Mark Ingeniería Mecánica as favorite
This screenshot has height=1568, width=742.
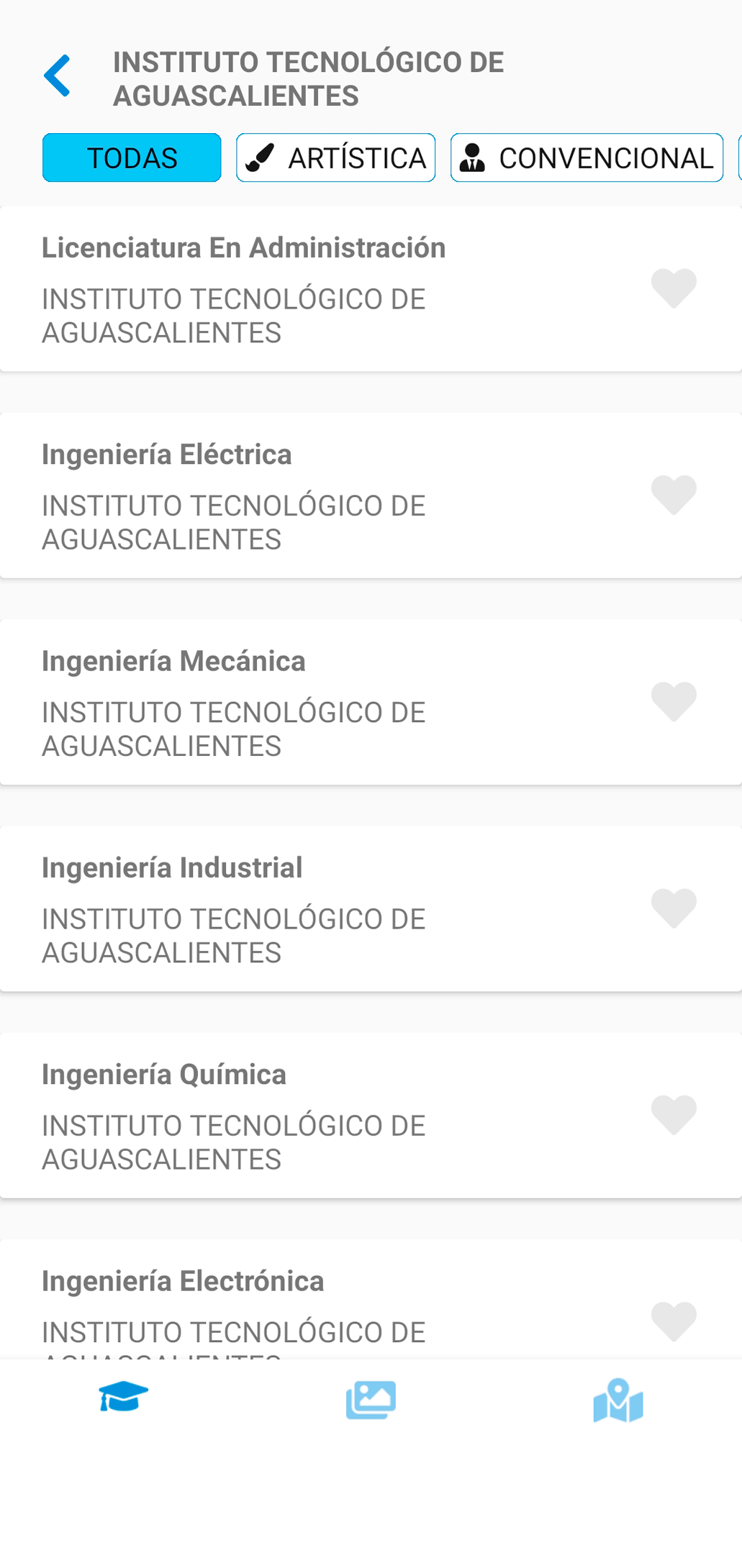point(672,701)
